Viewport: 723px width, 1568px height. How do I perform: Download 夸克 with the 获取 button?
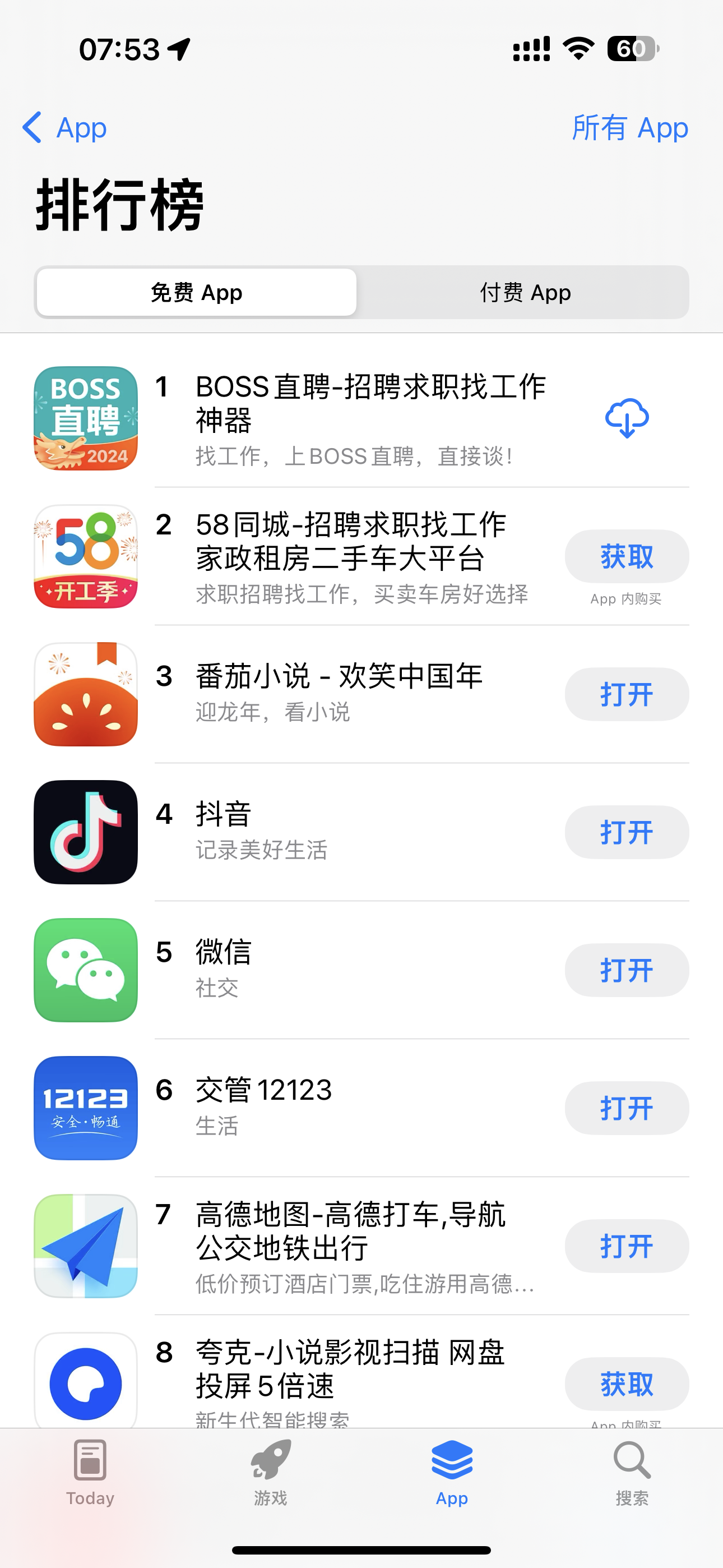[x=626, y=1383]
